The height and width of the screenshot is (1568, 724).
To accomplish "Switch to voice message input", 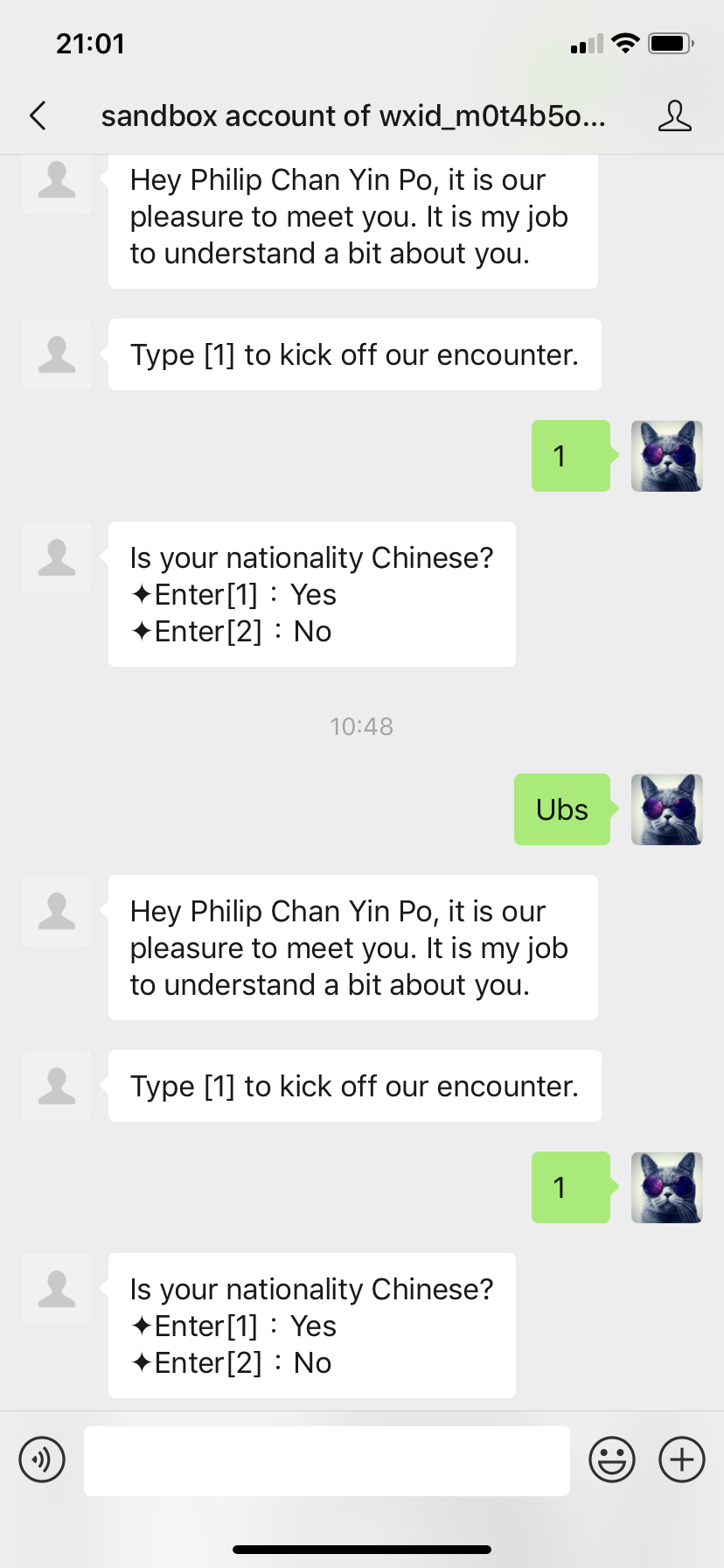I will pos(42,1459).
